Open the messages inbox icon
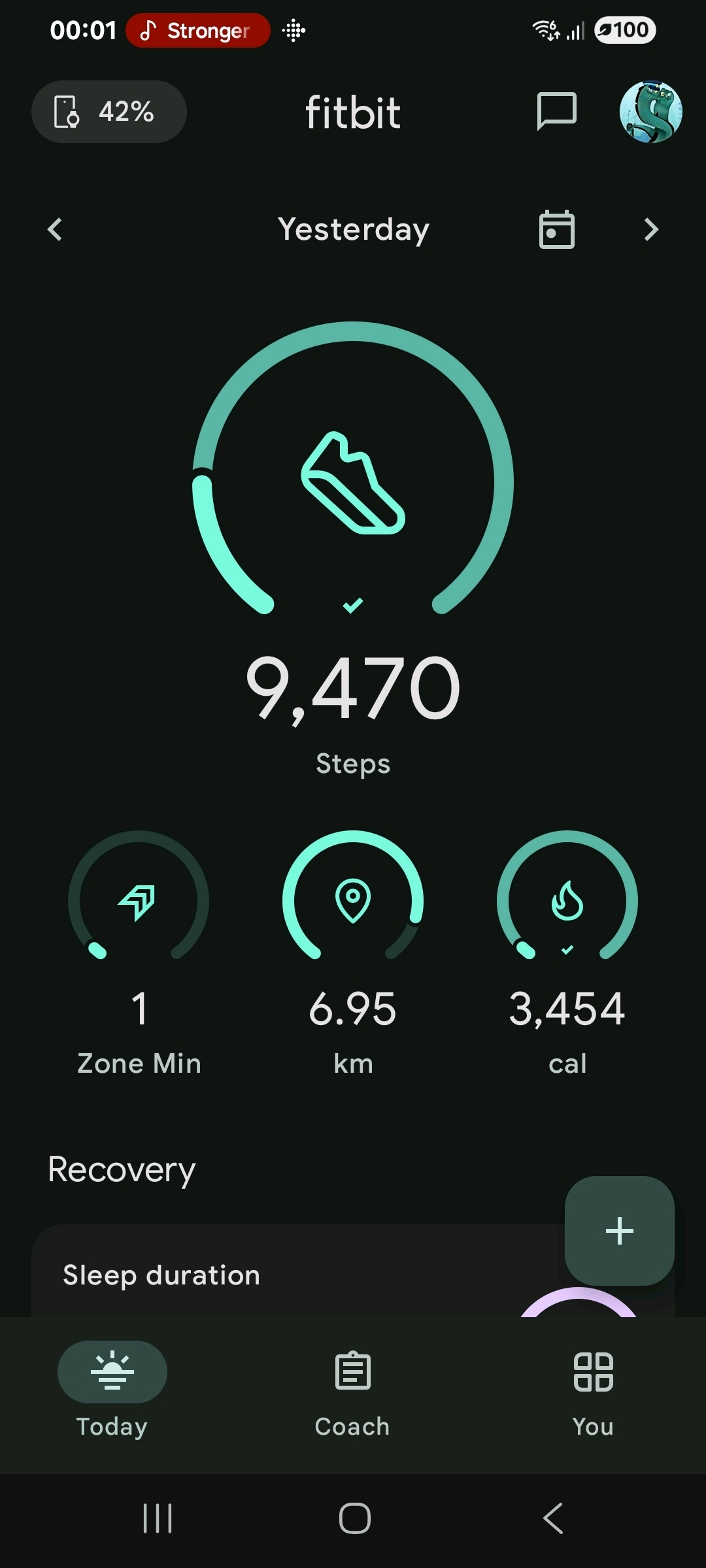 (556, 111)
